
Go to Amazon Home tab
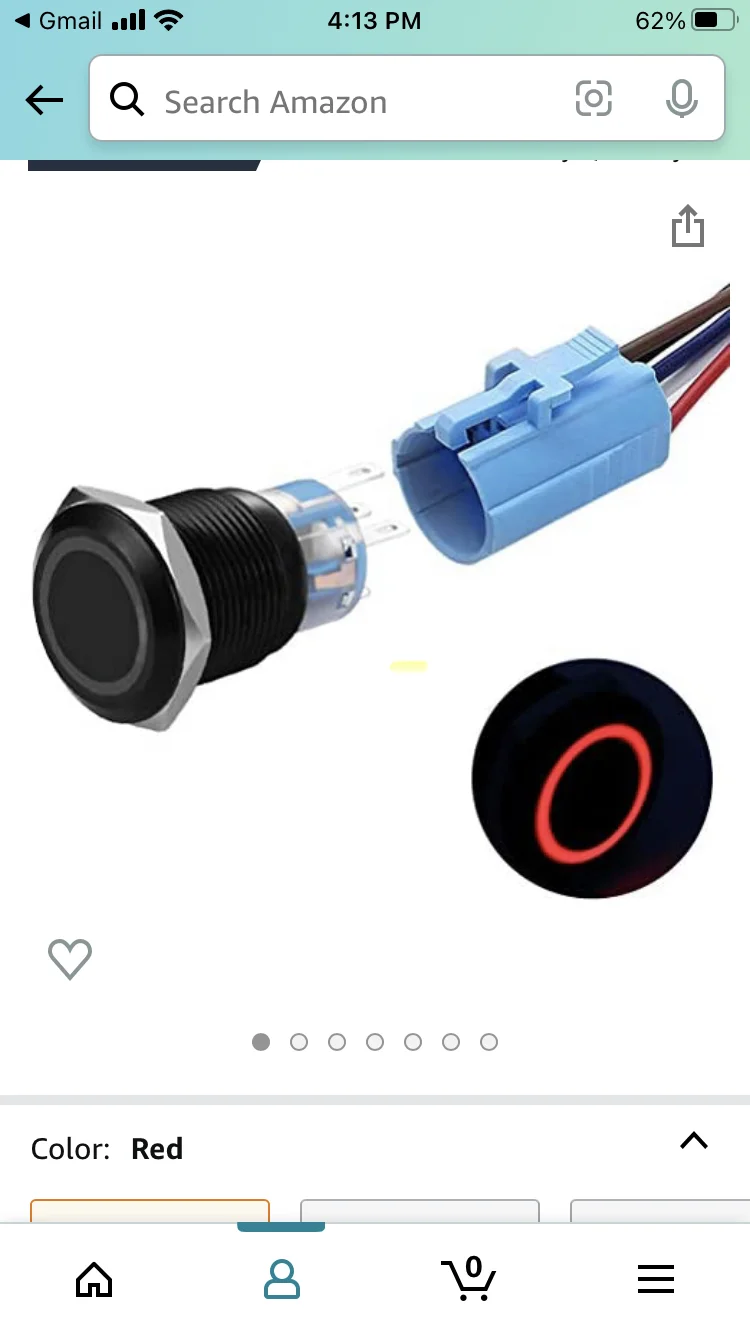pos(94,1279)
